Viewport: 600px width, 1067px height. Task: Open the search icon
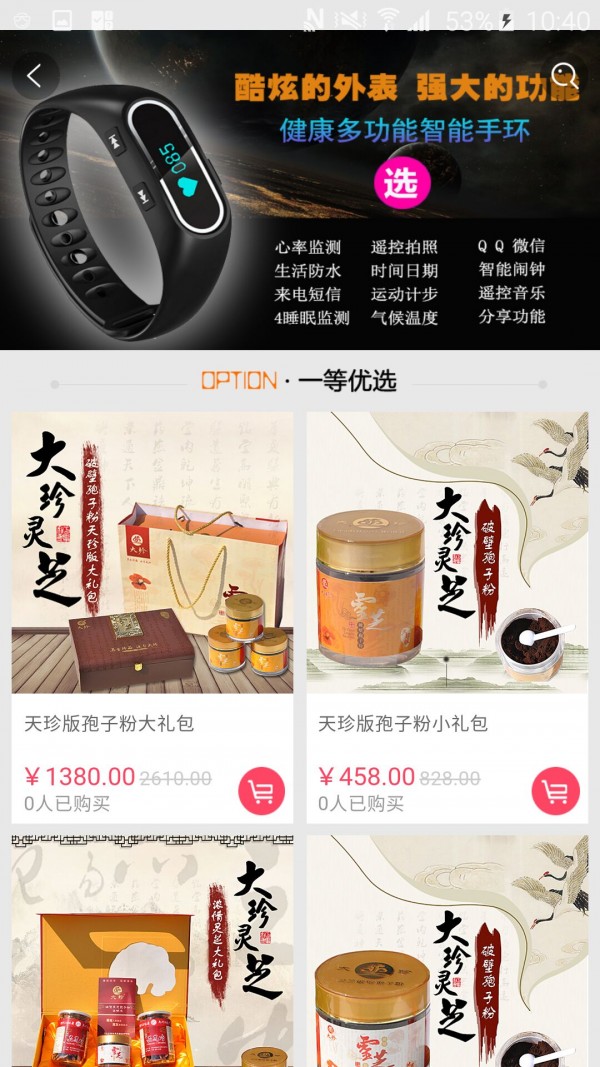(x=565, y=76)
